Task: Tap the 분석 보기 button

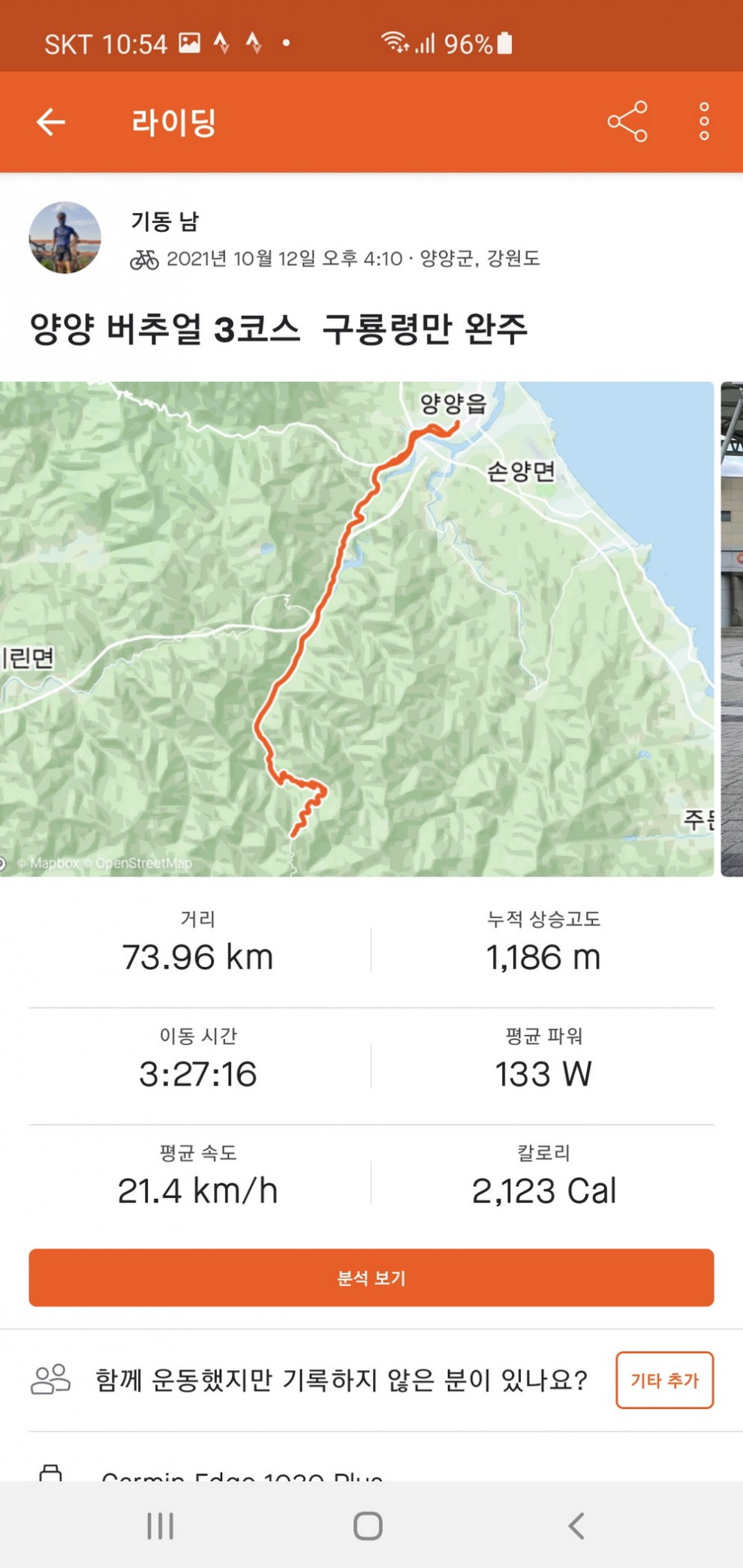Action: tap(371, 1277)
